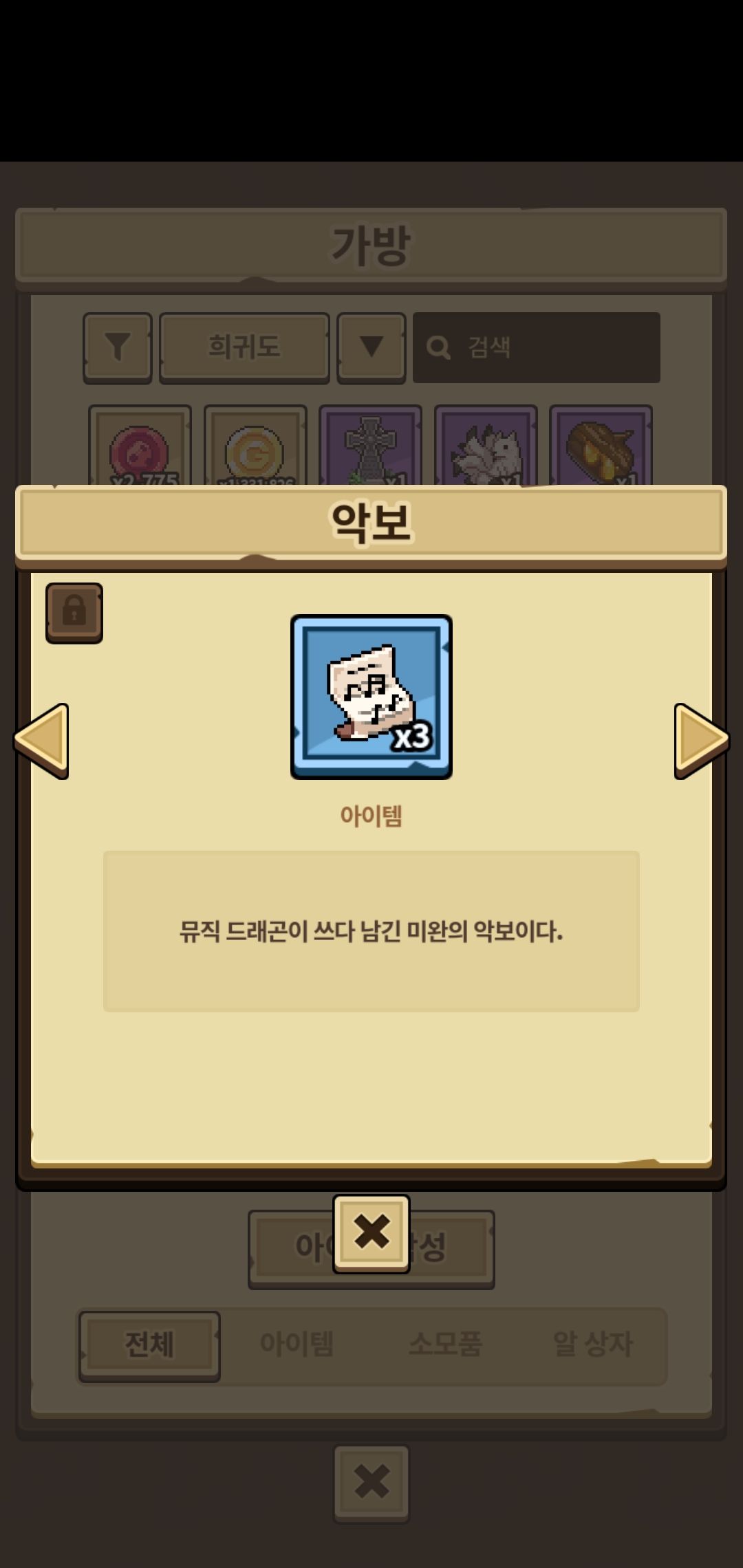Close the 악보 item detail popup

[x=371, y=1233]
